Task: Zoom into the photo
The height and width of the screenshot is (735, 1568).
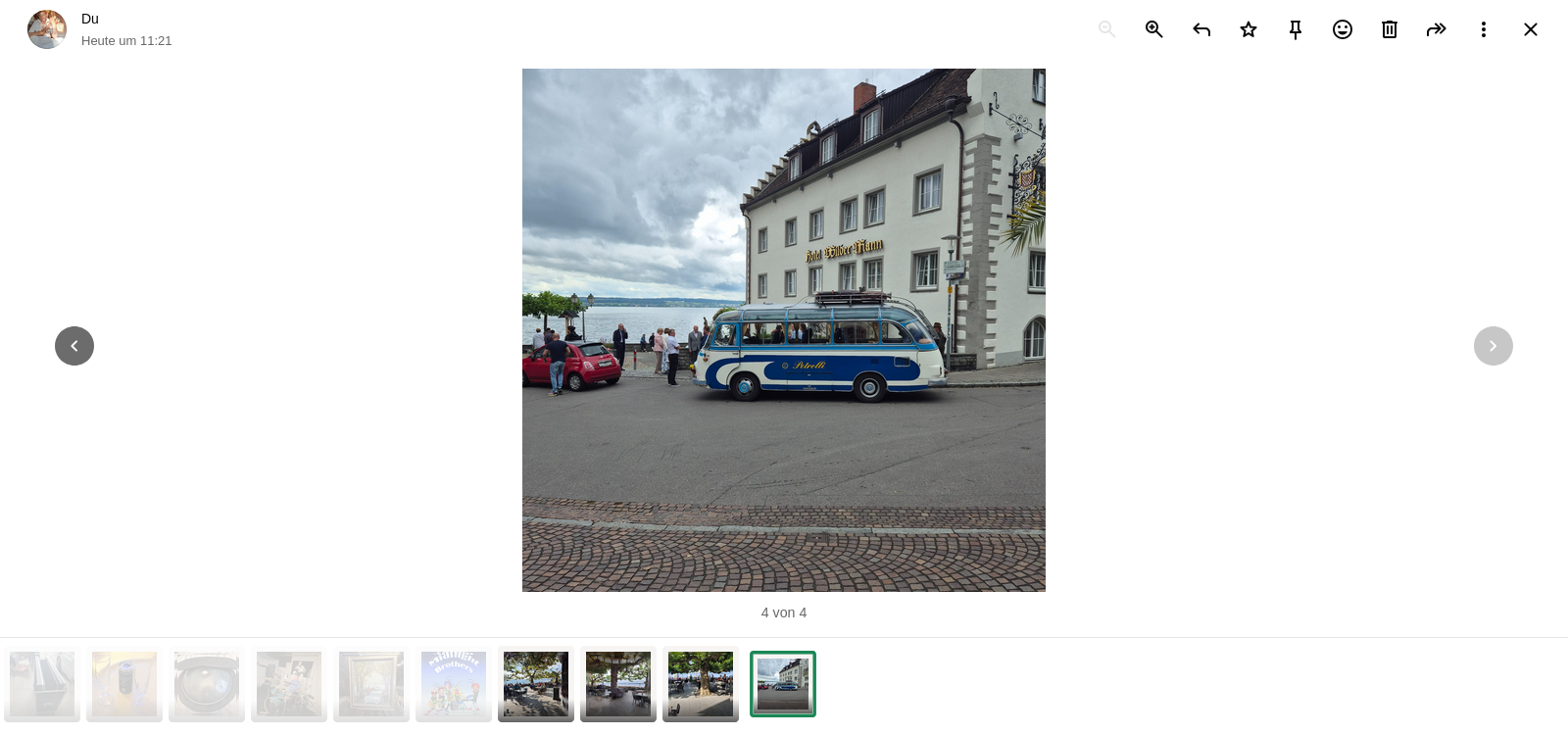Action: click(1154, 29)
